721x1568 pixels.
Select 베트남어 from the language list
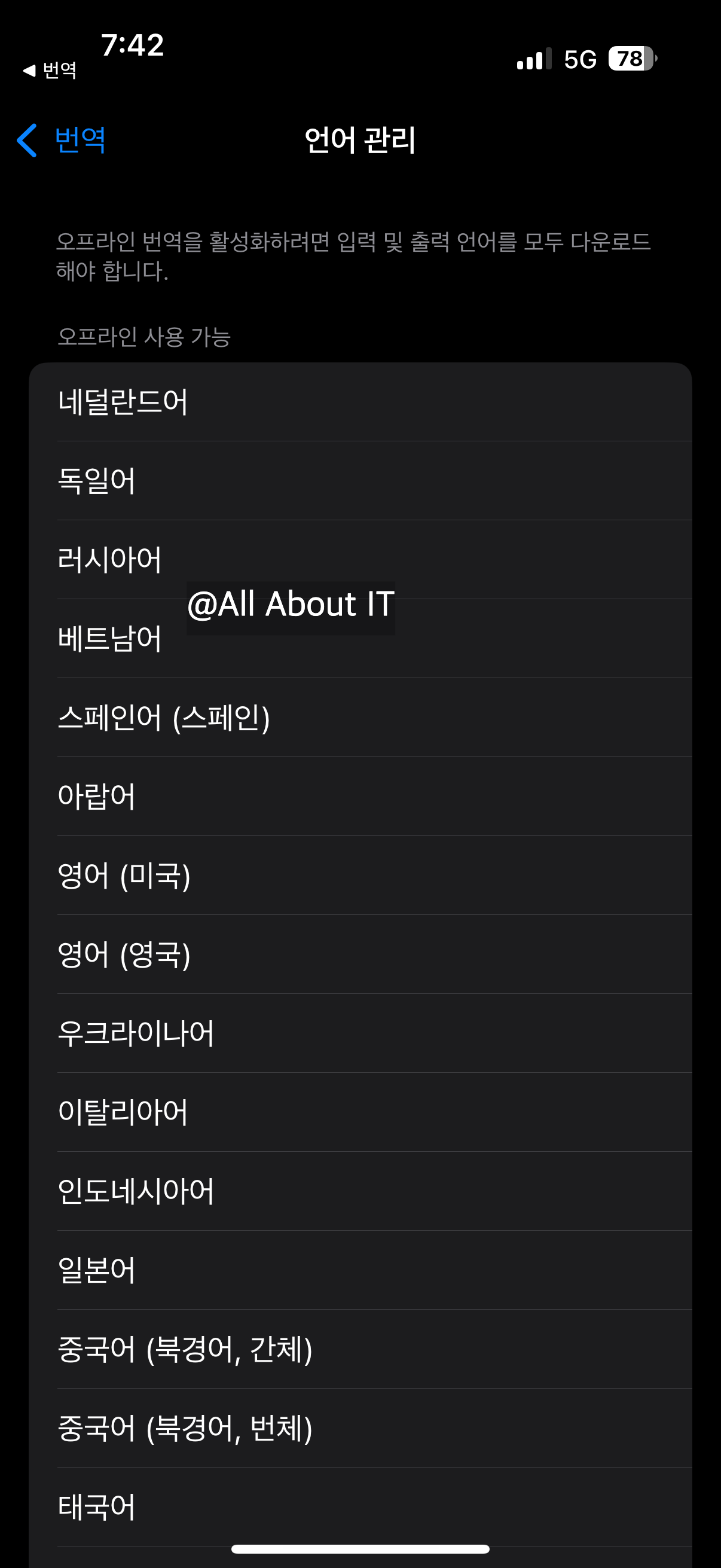[x=360, y=639]
